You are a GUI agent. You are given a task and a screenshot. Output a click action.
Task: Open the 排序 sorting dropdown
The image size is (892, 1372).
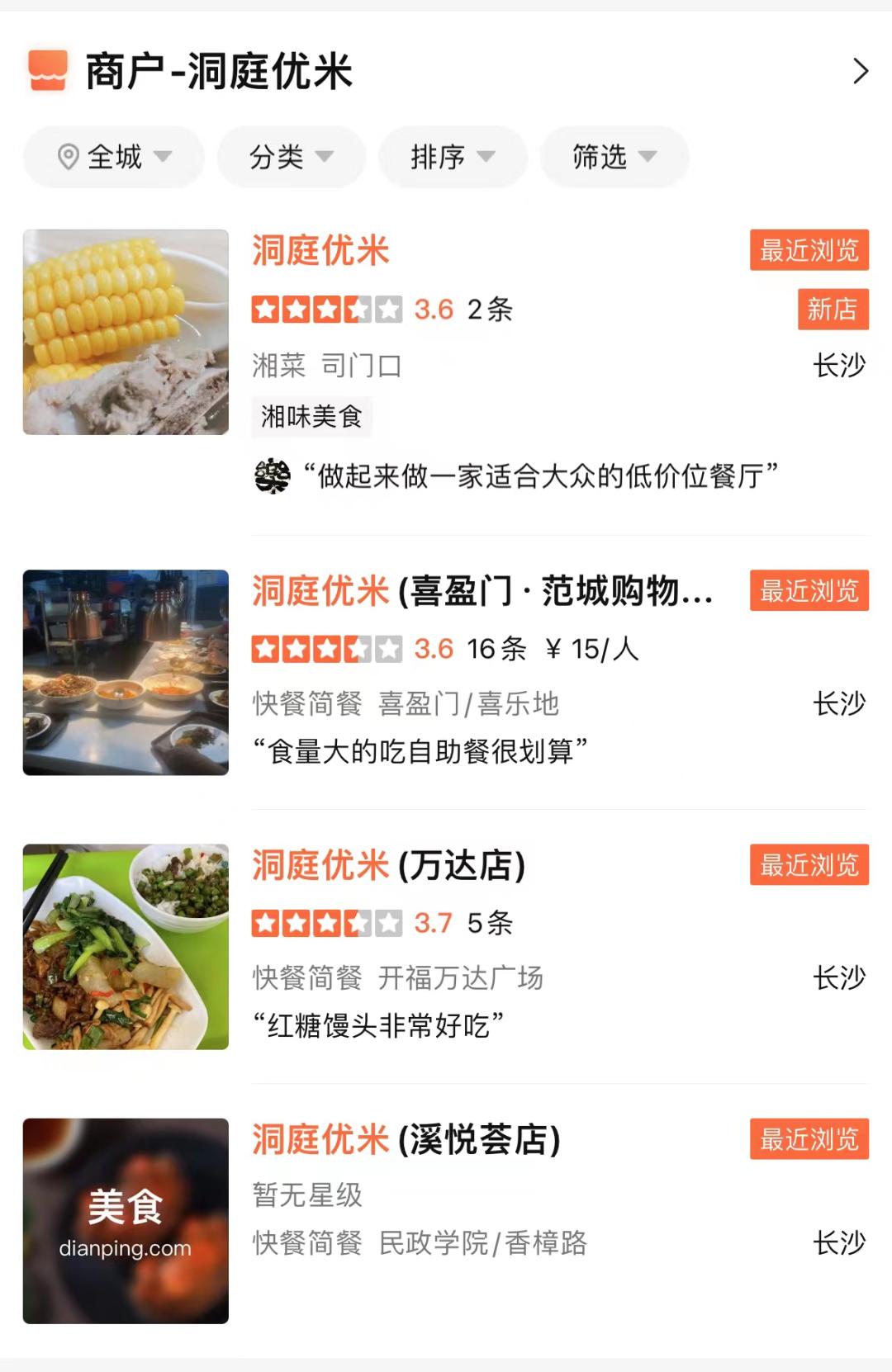(x=453, y=157)
